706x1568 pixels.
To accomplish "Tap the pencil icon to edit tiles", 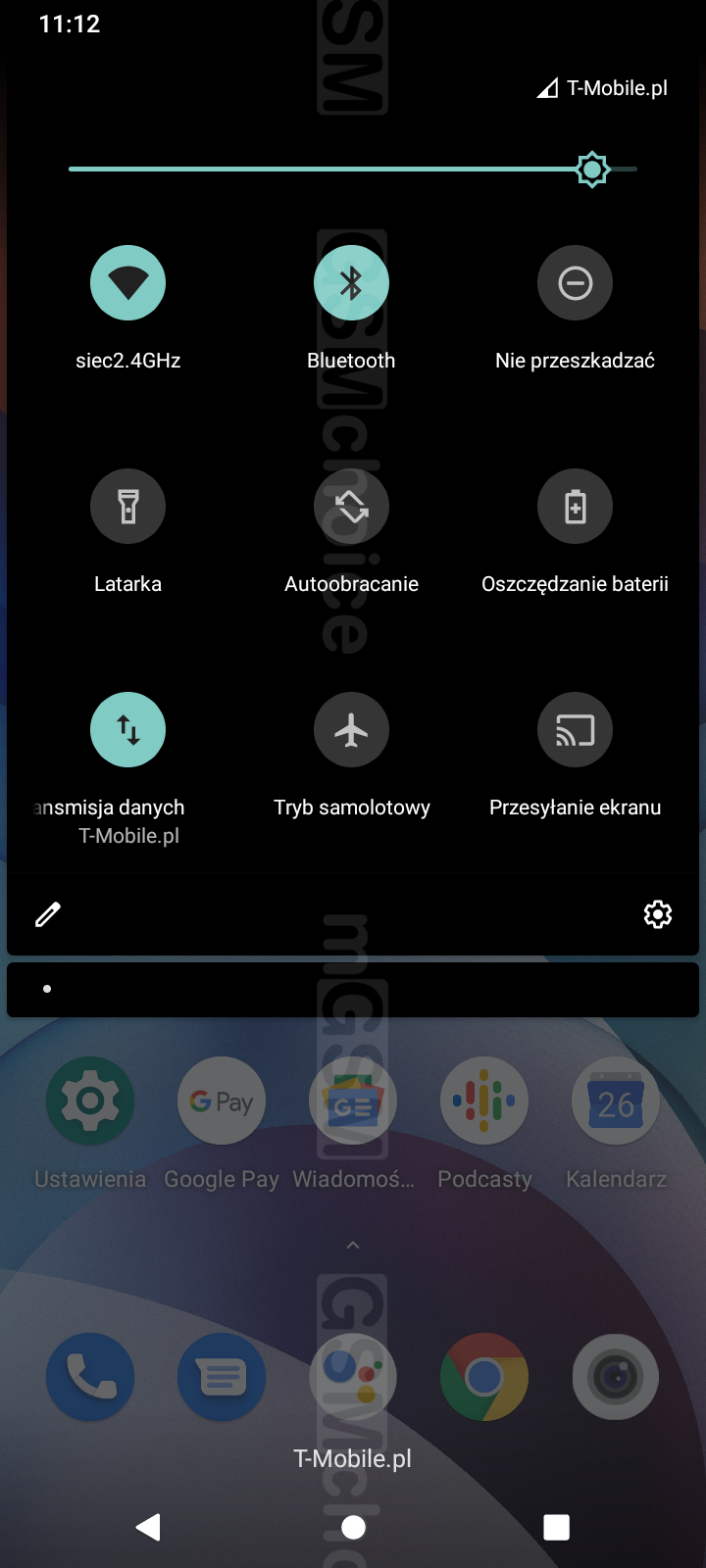I will pyautogui.click(x=48, y=914).
